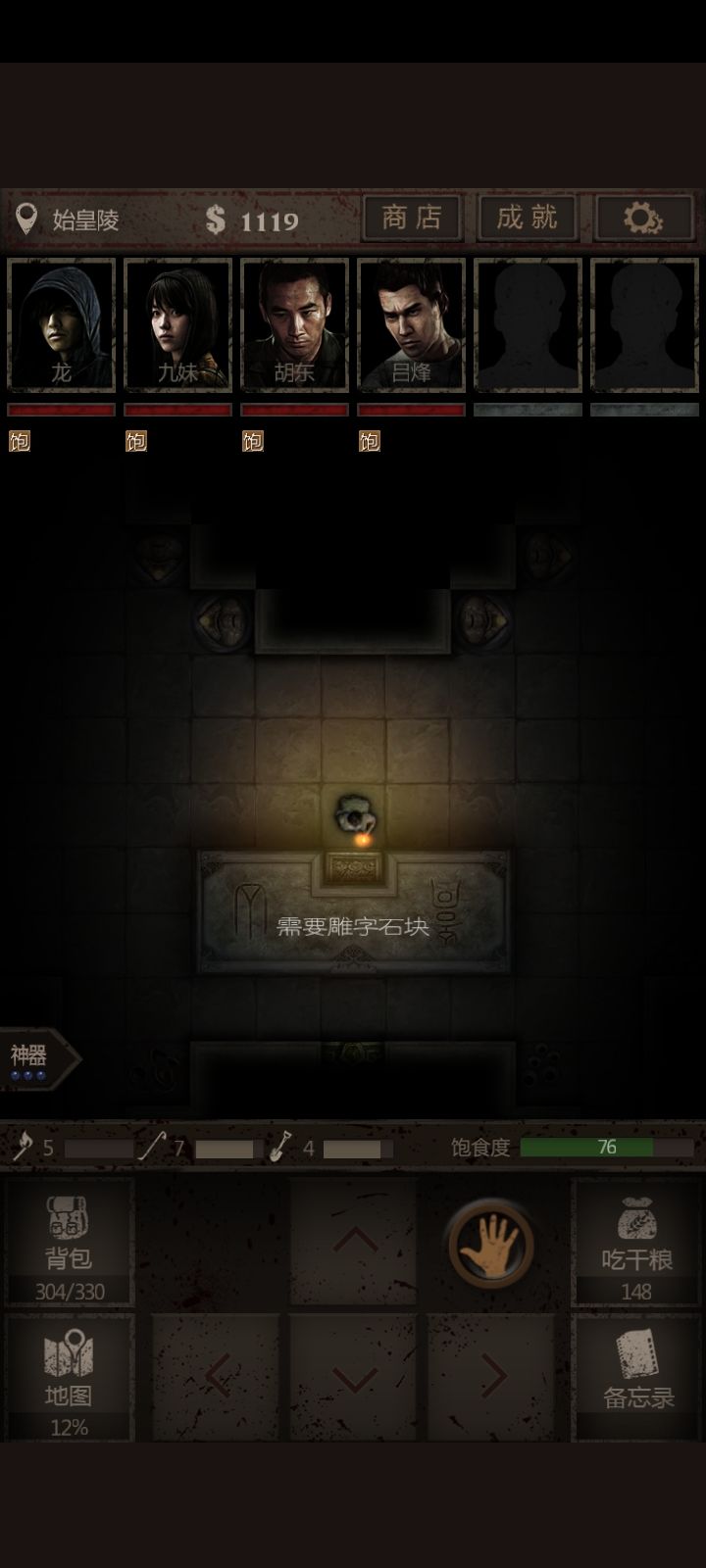Move left with the left arrow
The image size is (706, 1568).
(218, 1377)
